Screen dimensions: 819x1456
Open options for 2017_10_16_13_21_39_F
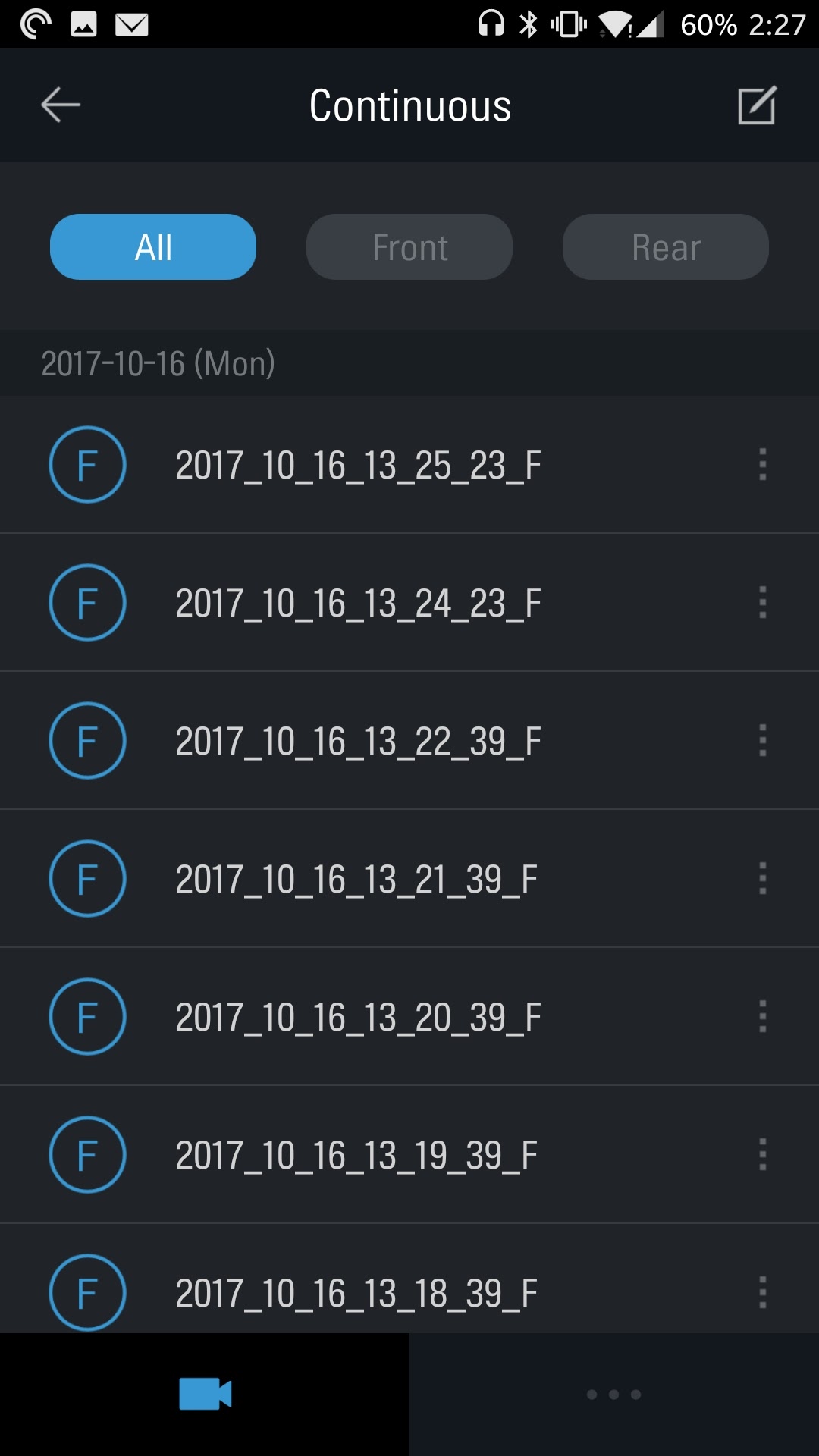point(763,878)
